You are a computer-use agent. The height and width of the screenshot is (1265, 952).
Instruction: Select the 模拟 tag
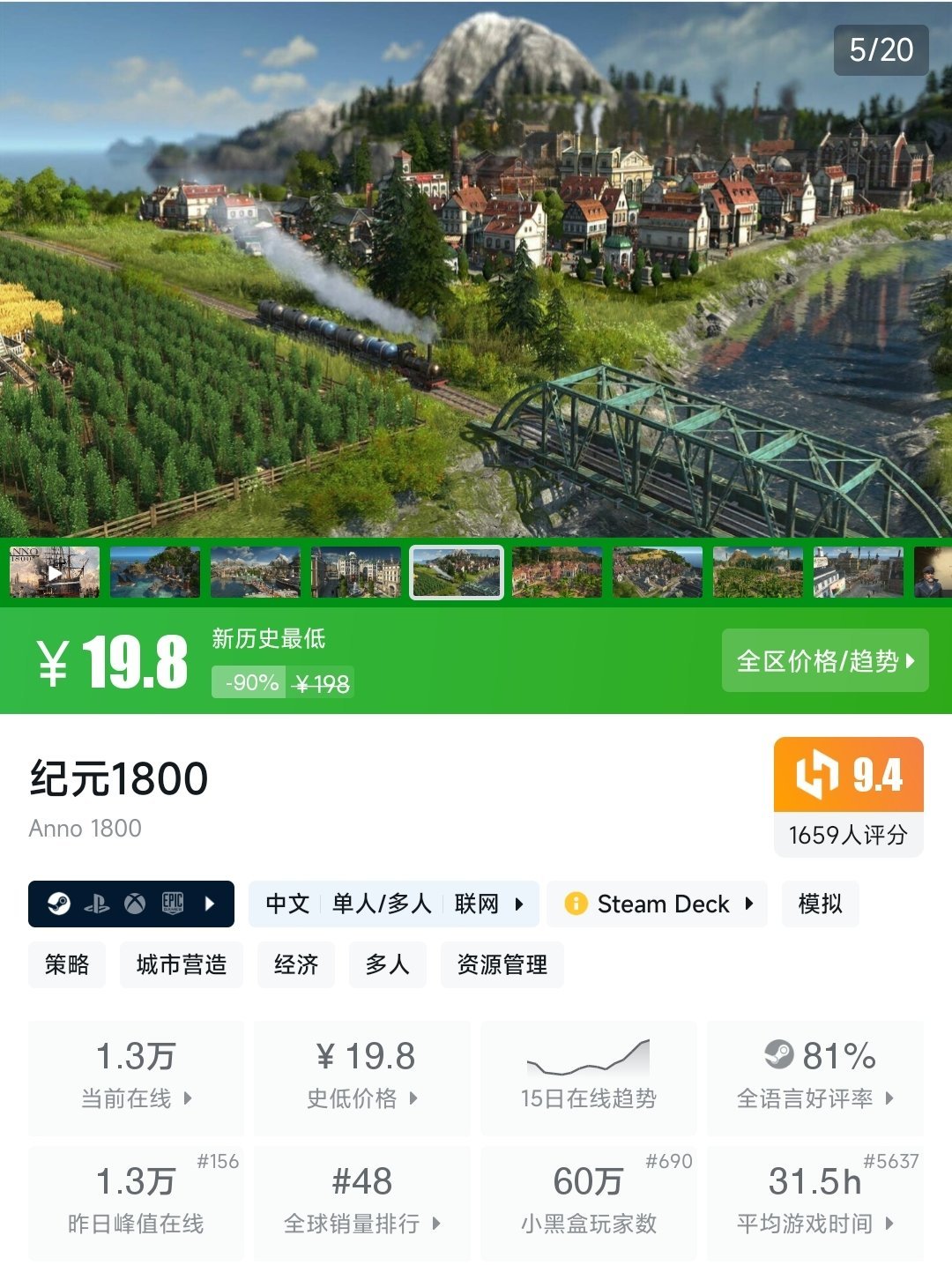819,904
